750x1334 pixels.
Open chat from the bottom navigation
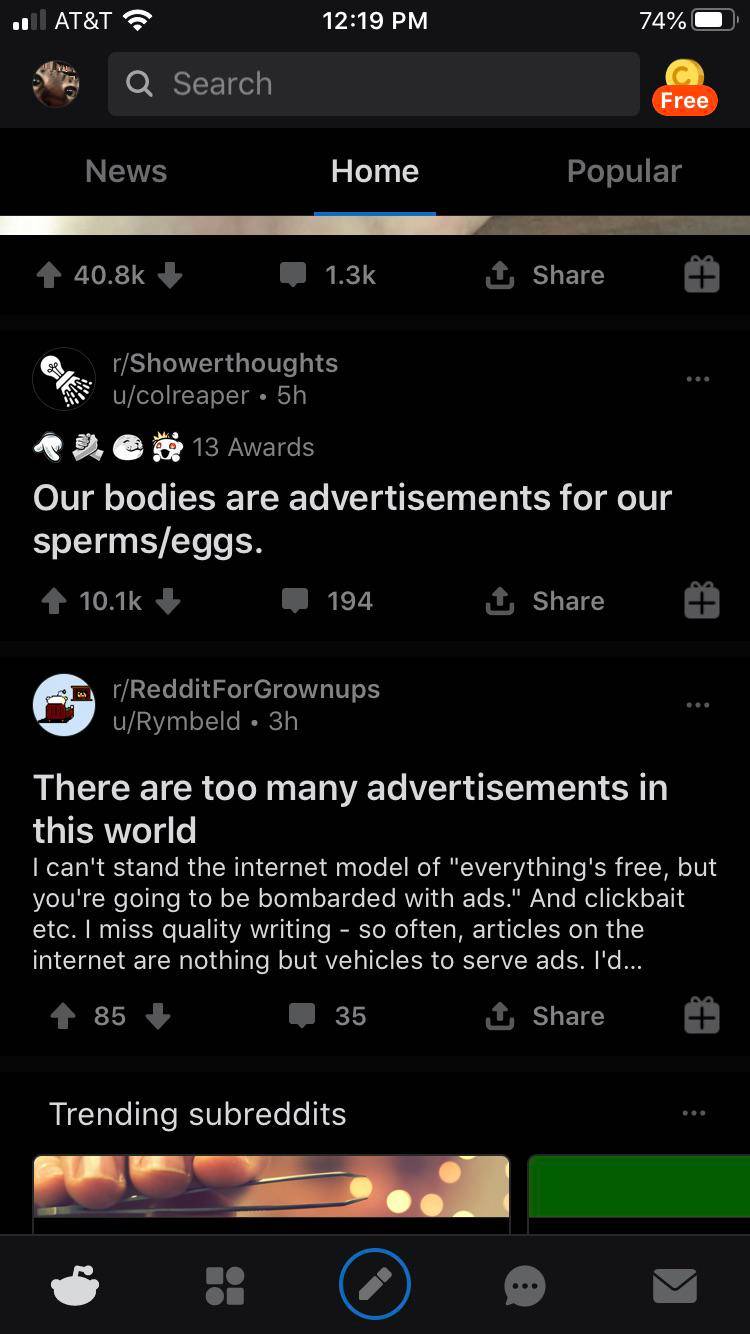tap(525, 1285)
